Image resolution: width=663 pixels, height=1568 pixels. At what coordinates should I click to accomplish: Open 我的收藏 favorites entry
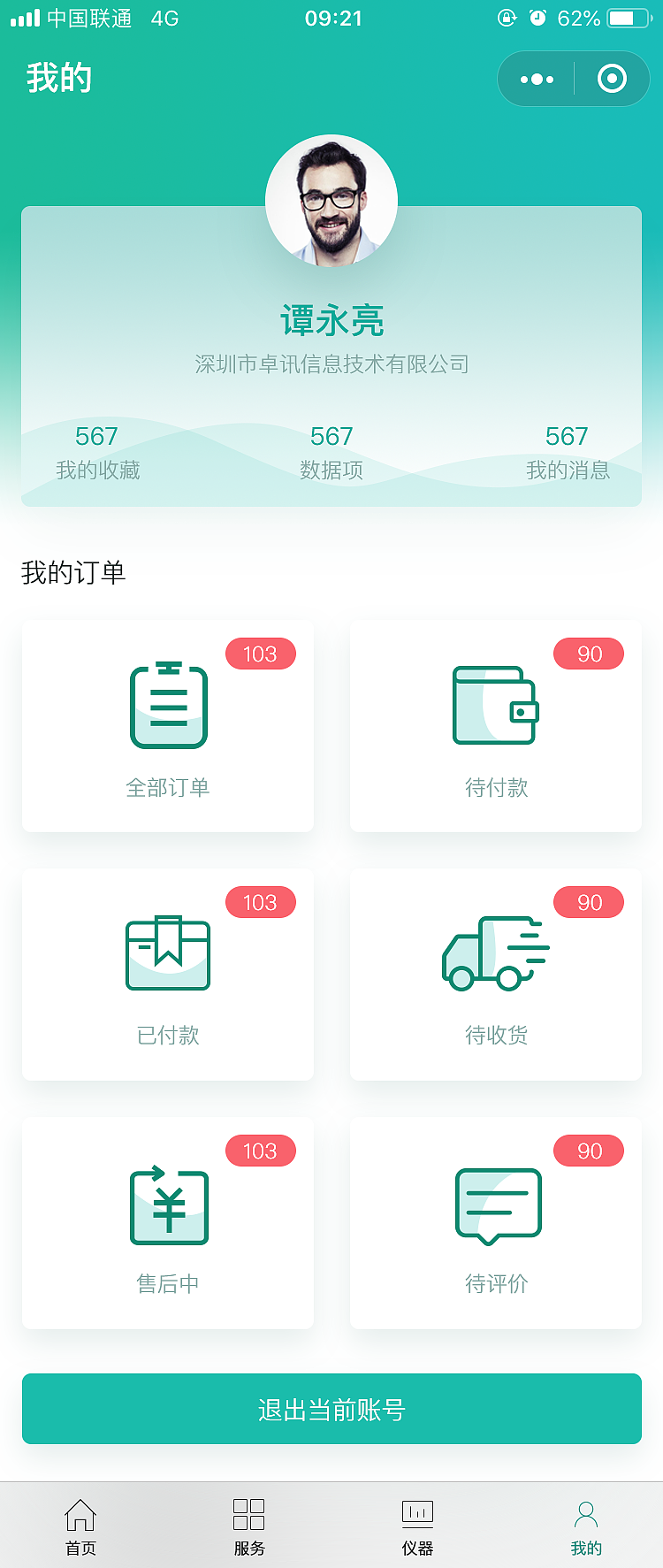[100, 453]
